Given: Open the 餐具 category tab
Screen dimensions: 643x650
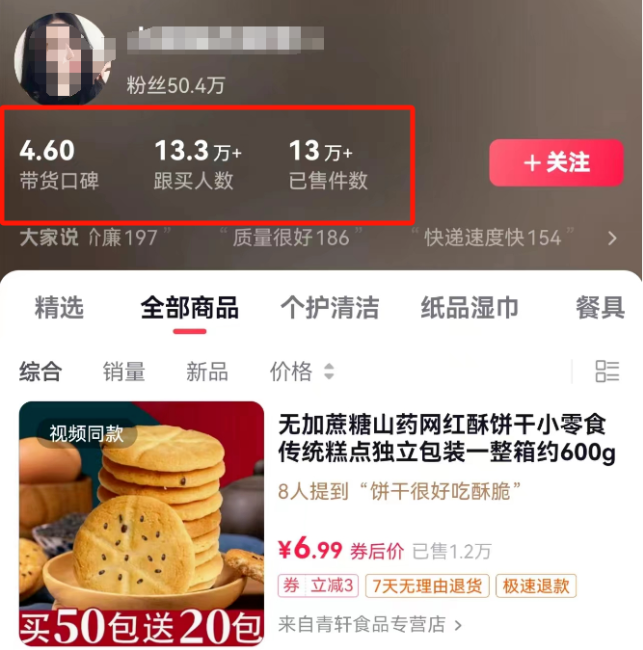Looking at the screenshot, I should pos(600,307).
